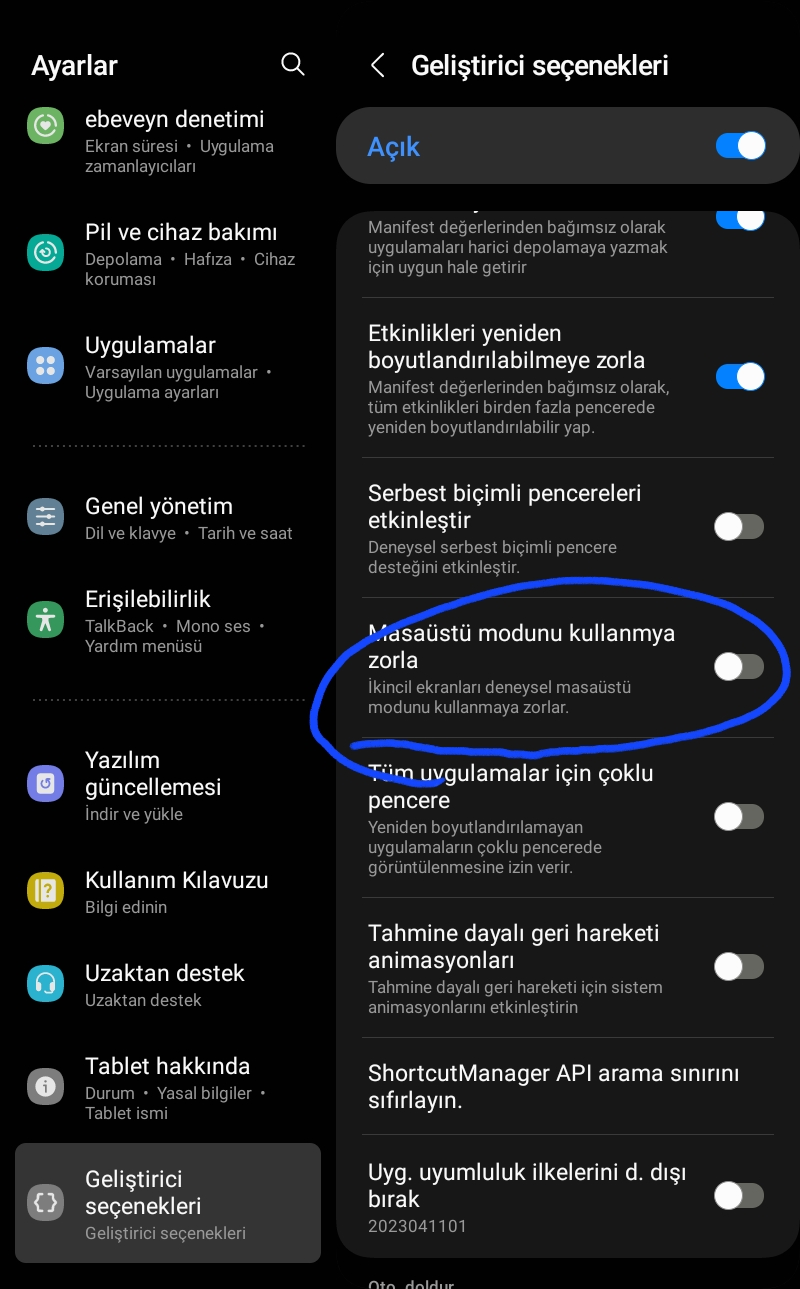
Task: Turn off the Açık master switch
Action: tap(740, 146)
